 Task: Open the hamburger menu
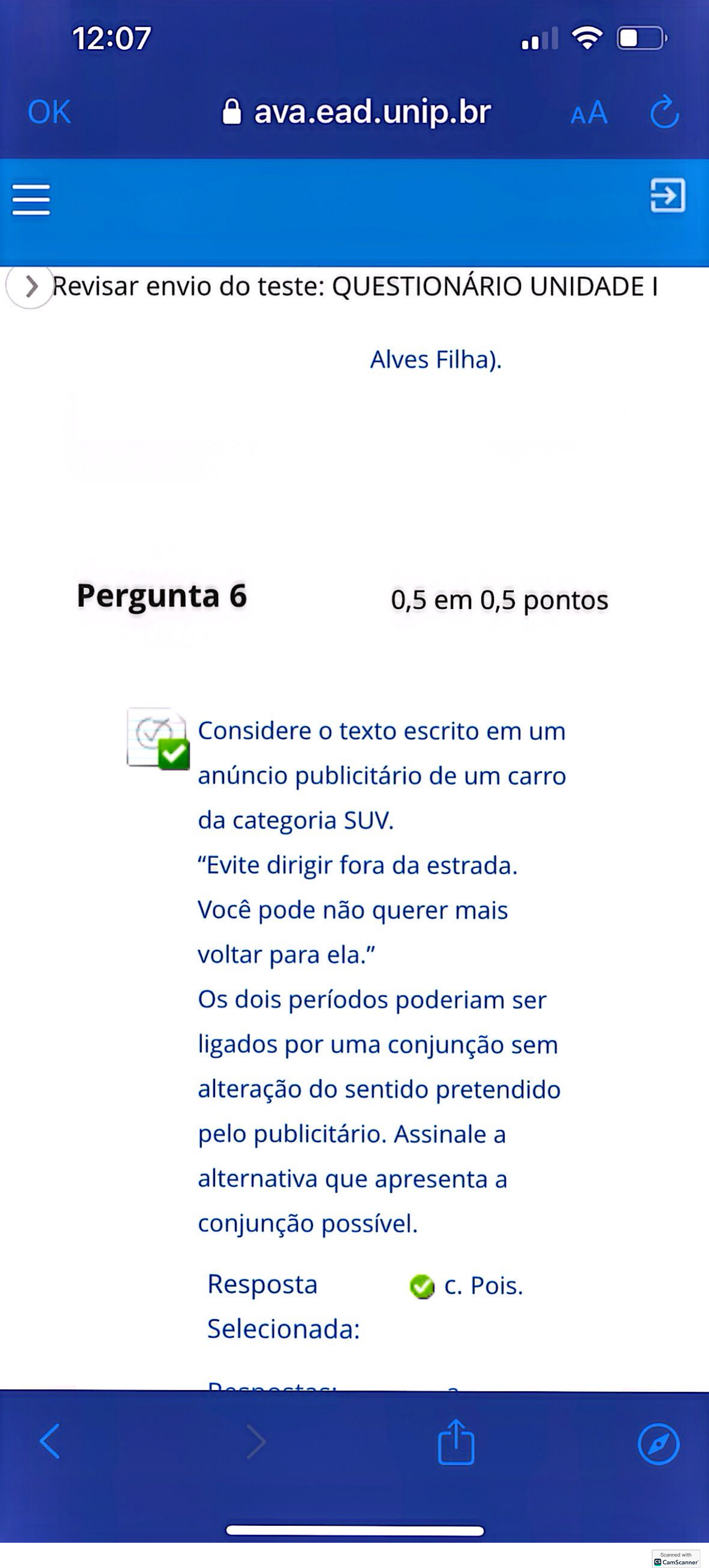(x=31, y=200)
